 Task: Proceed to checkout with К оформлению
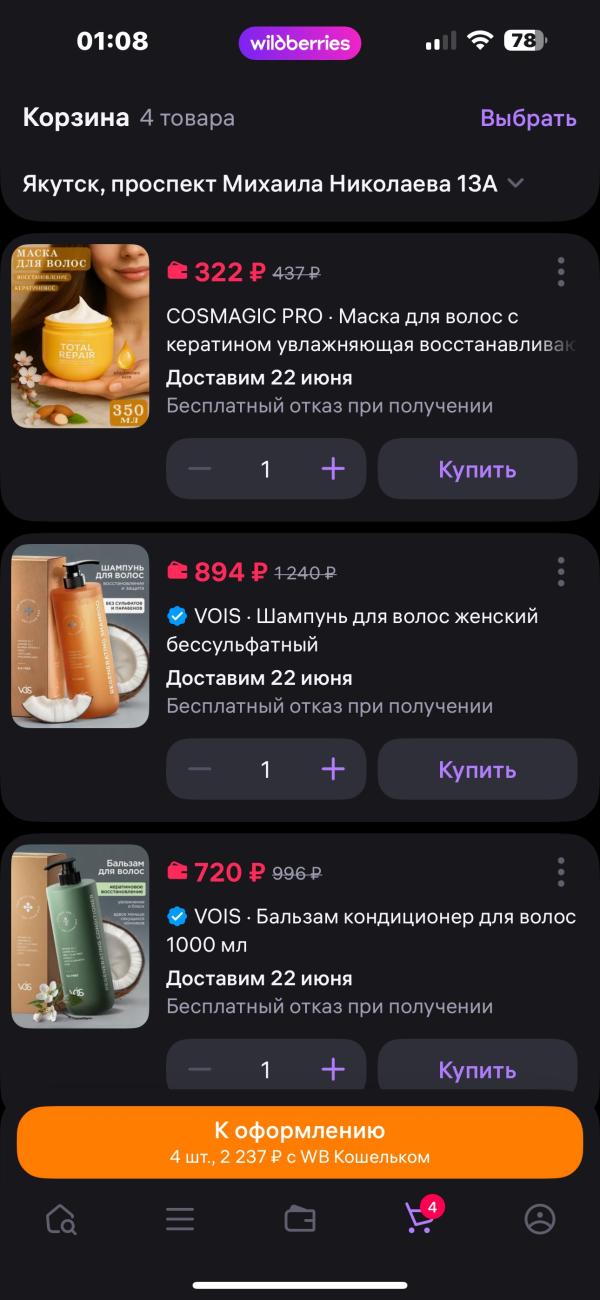[x=300, y=1142]
